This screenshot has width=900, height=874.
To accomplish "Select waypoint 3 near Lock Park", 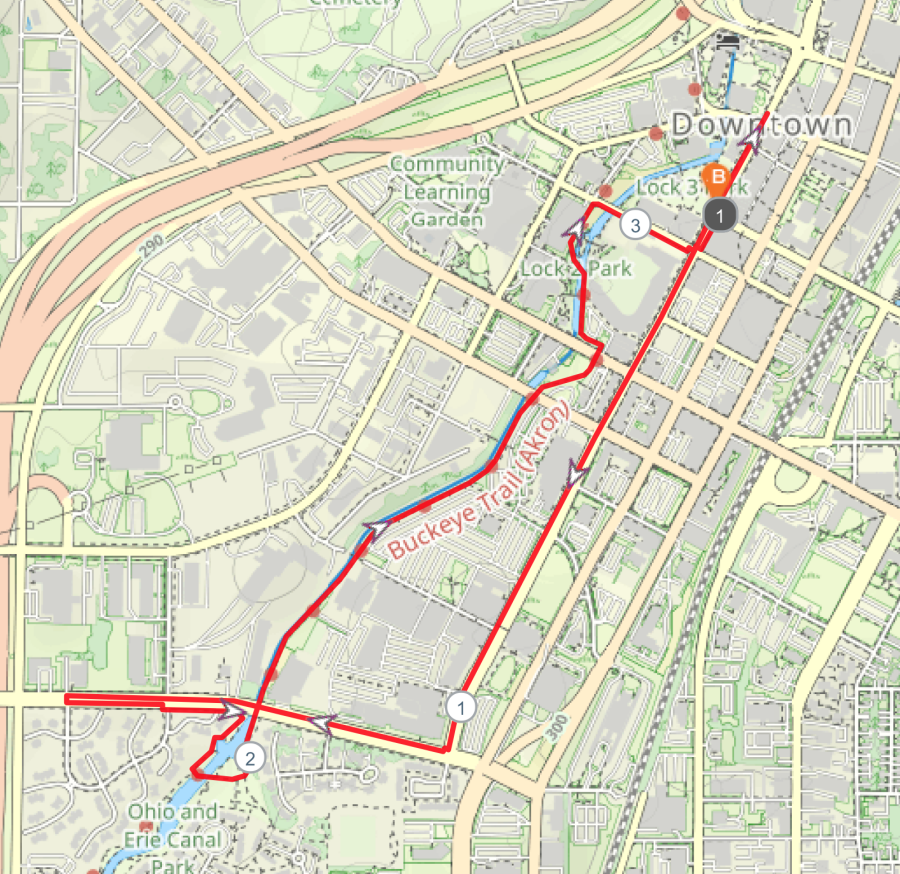I will (x=634, y=224).
